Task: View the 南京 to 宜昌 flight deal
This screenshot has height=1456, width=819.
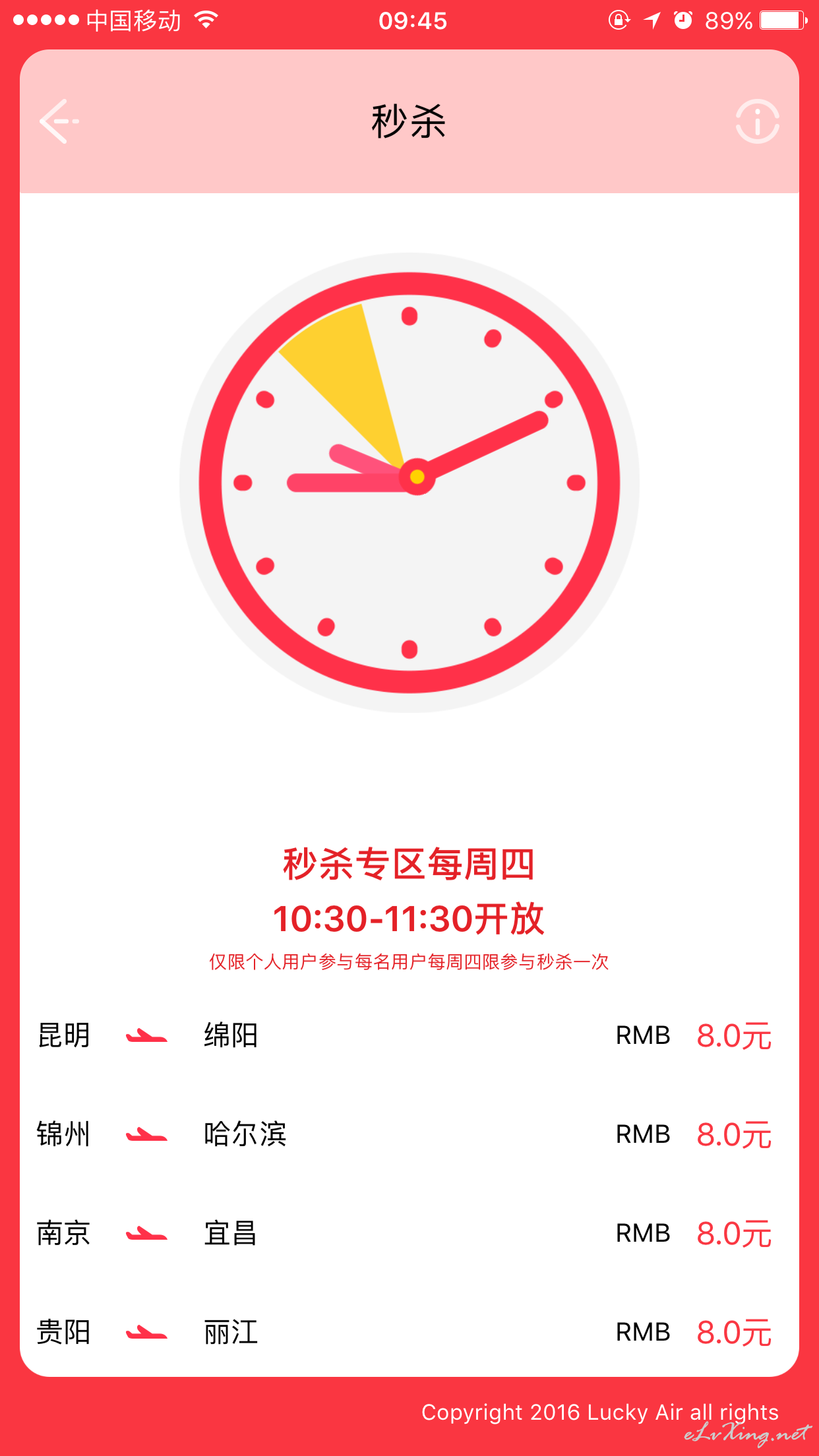Action: pyautogui.click(x=409, y=1233)
